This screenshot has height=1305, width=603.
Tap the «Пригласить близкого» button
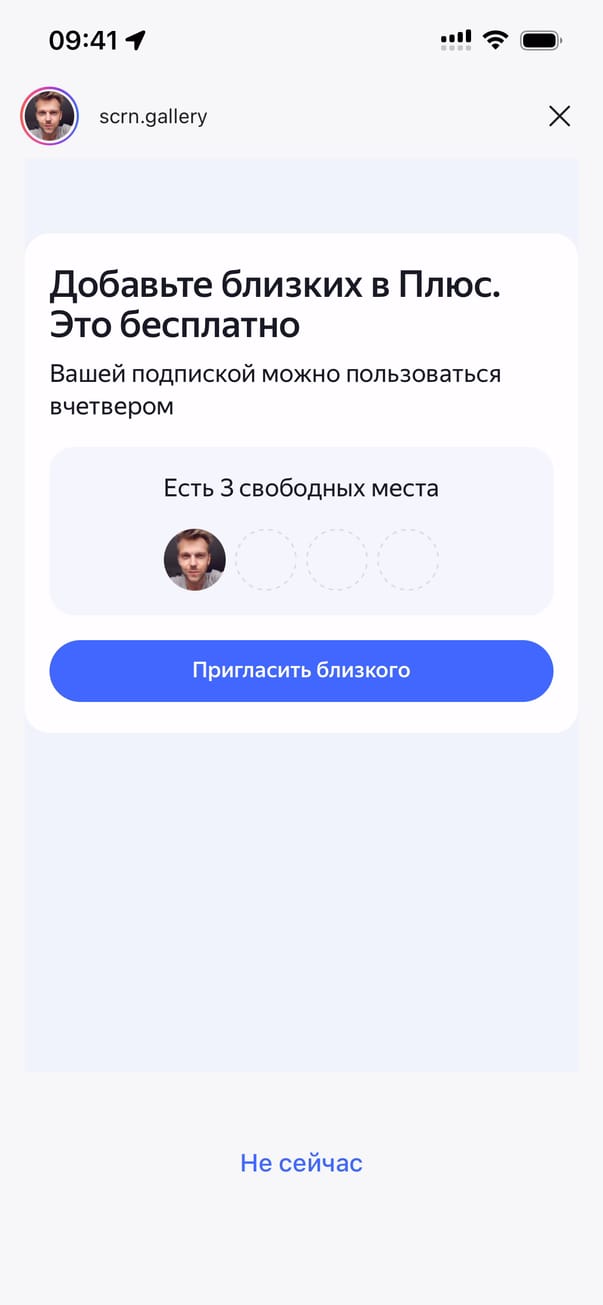[301, 671]
